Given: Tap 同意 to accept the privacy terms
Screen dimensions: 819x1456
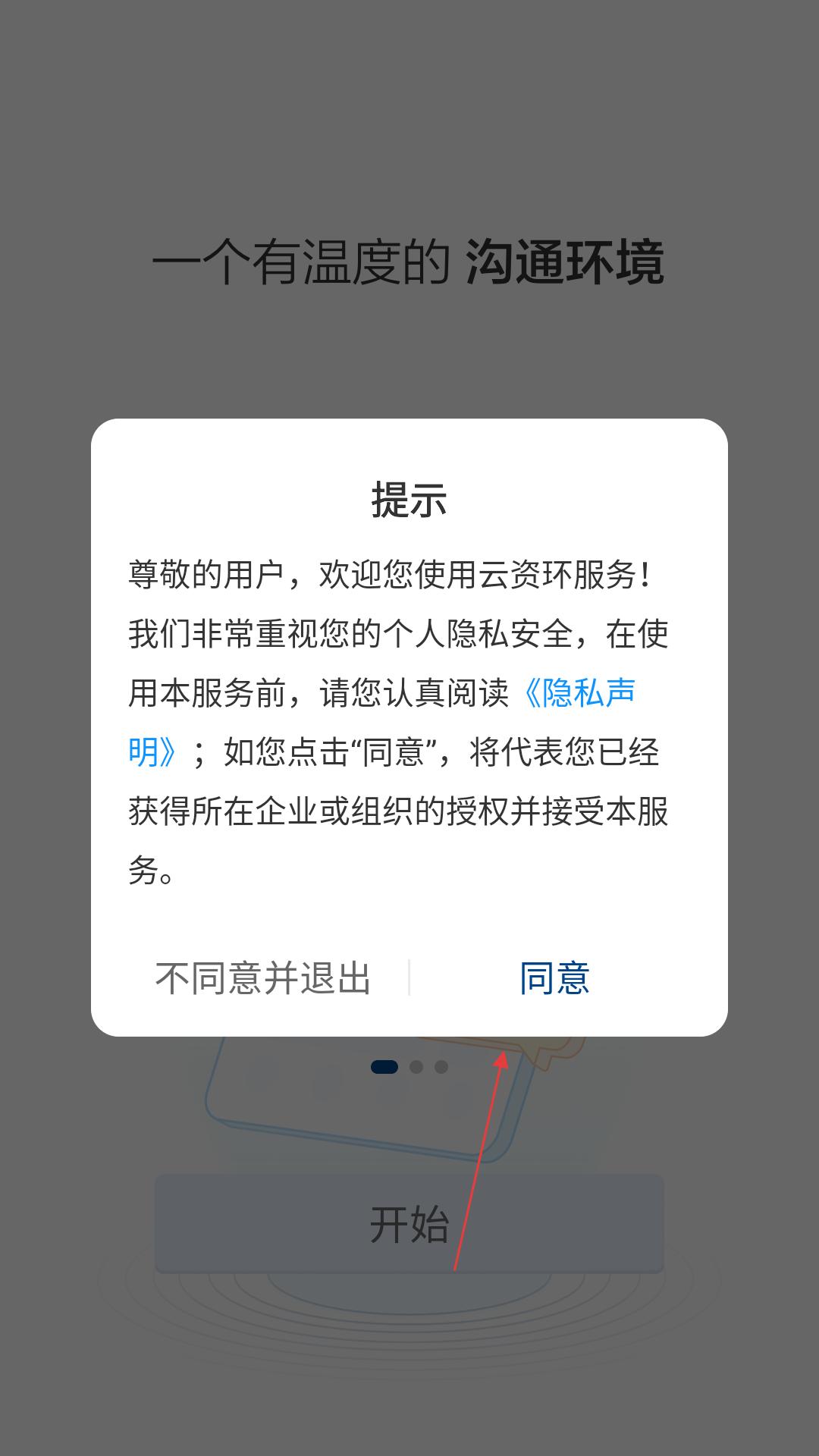Looking at the screenshot, I should [554, 978].
